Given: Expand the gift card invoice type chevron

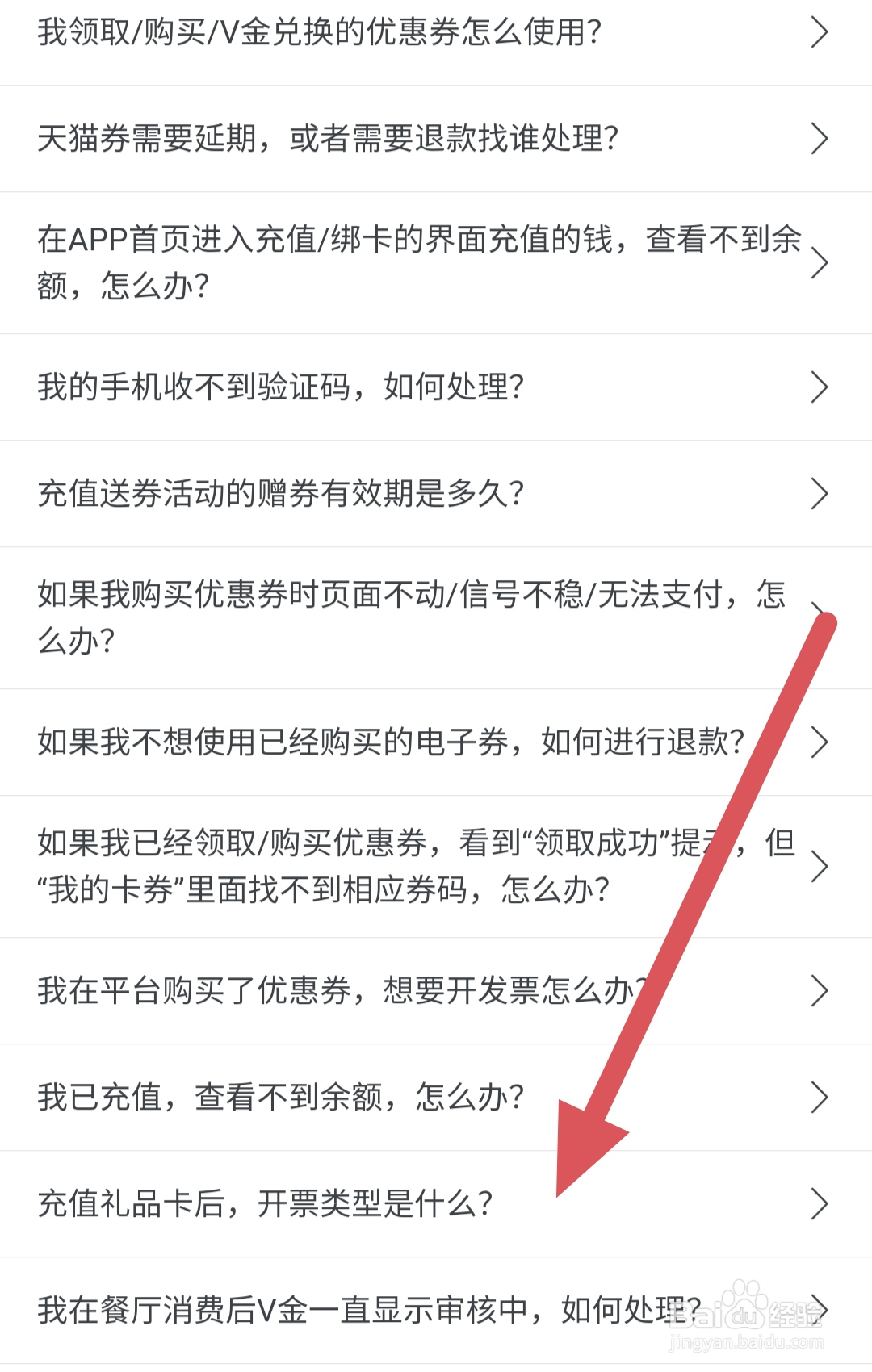Looking at the screenshot, I should pyautogui.click(x=821, y=1203).
